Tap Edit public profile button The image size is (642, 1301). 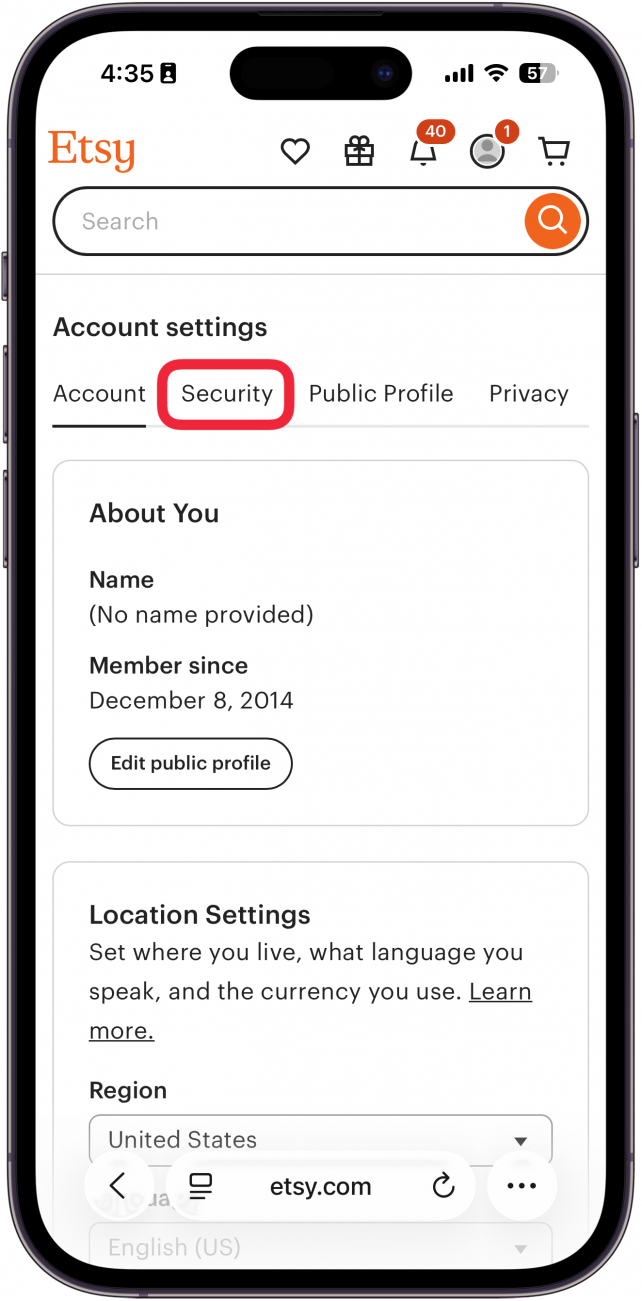(x=190, y=764)
